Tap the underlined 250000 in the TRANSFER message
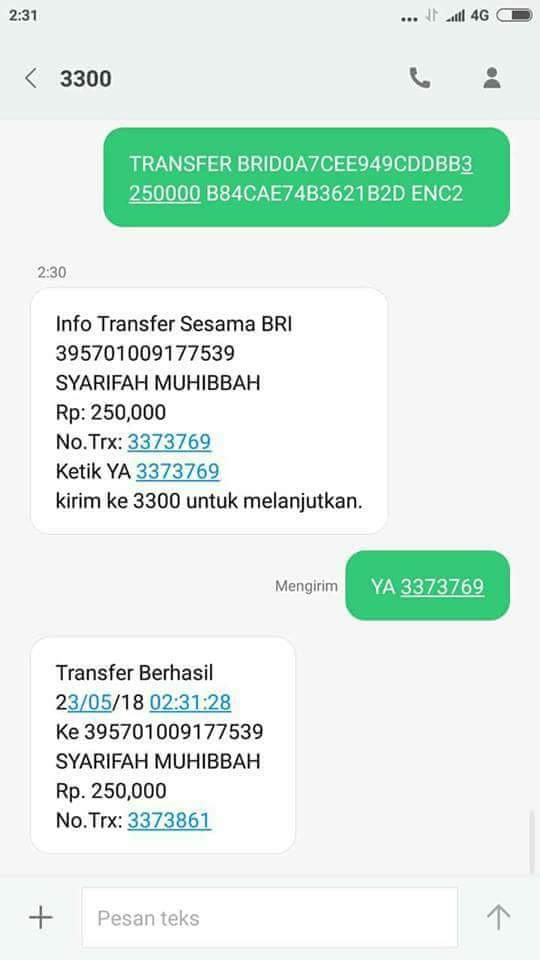Viewport: 540px width, 960px height. (165, 193)
